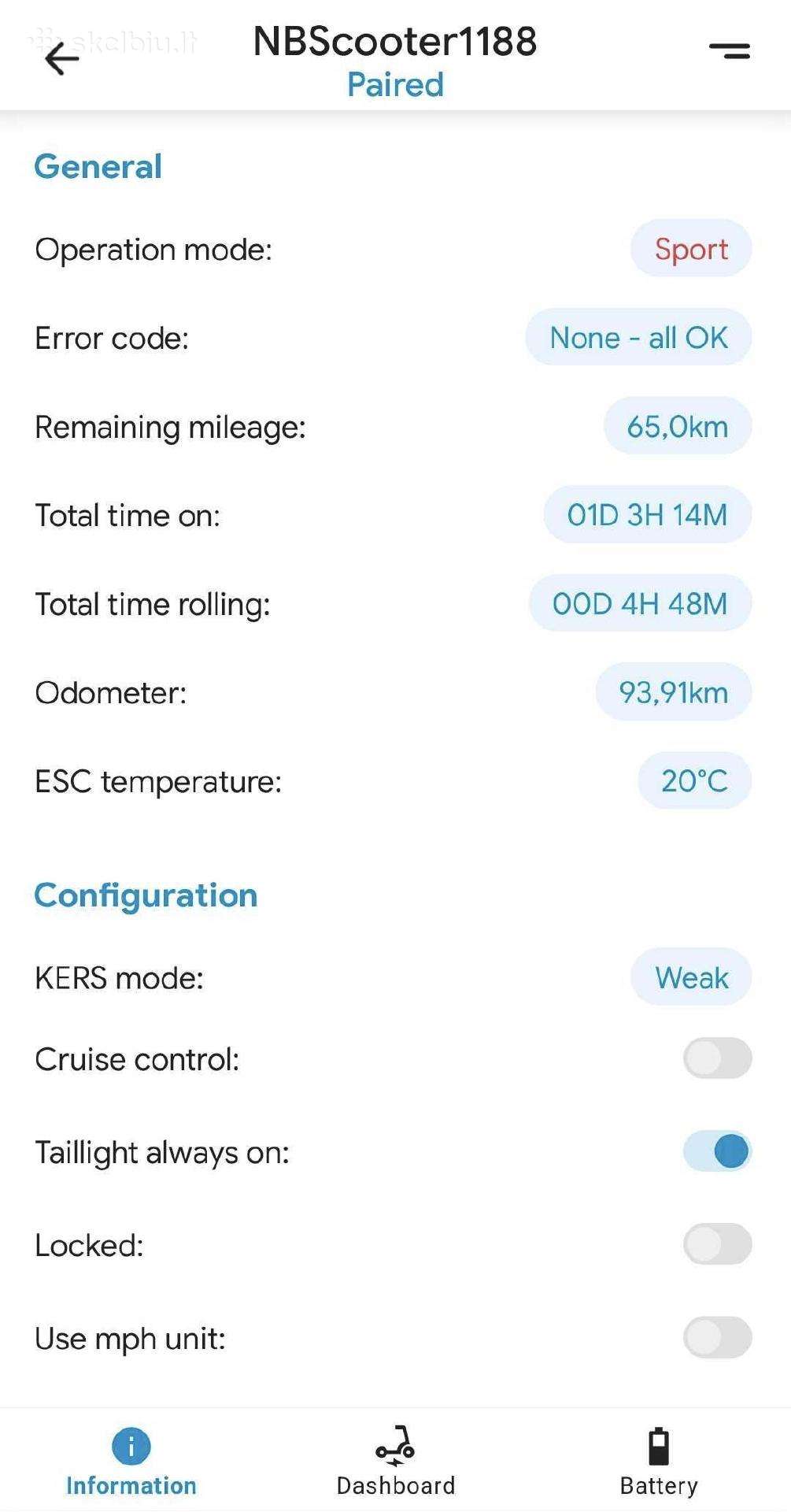
Task: Switch to the Dashboard tab
Action: pyautogui.click(x=395, y=1462)
